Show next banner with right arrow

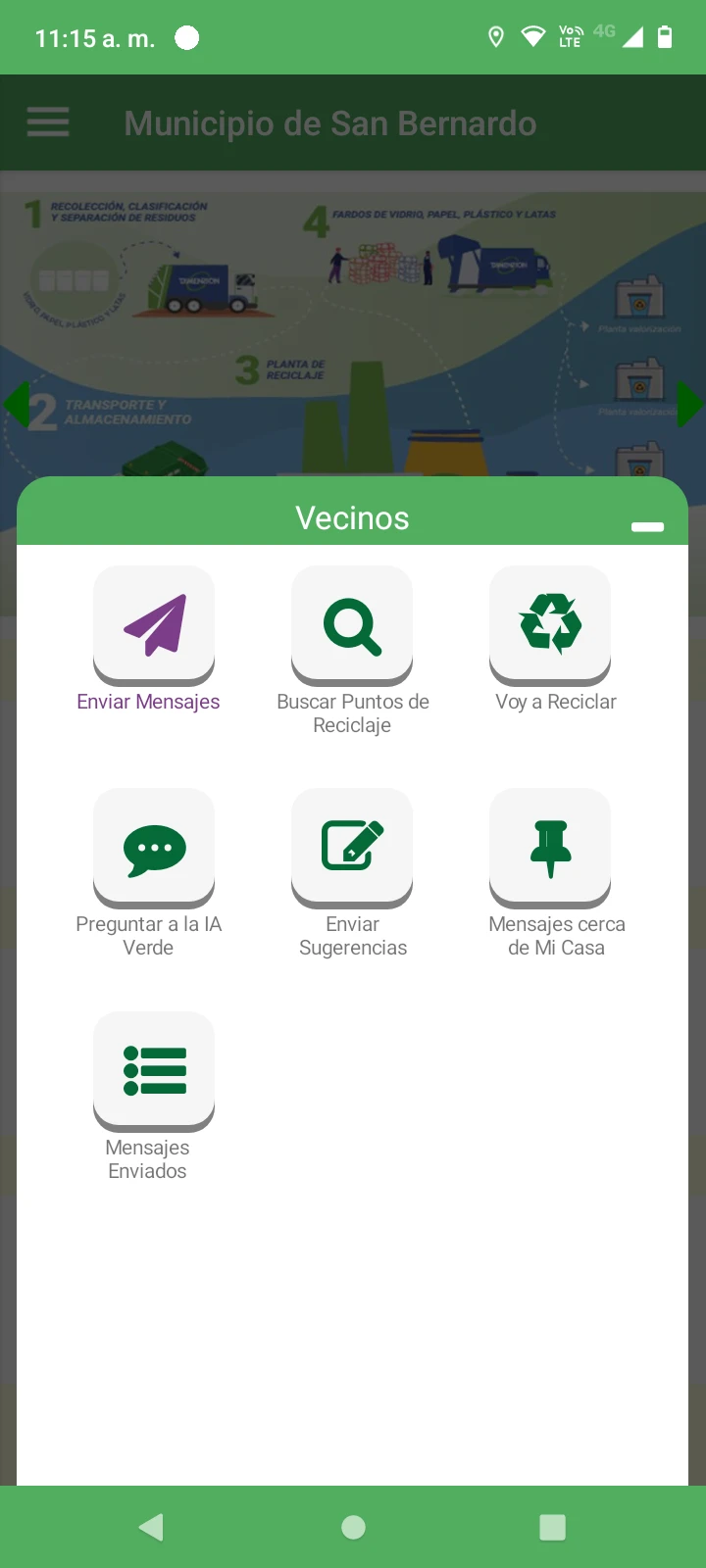pos(689,403)
